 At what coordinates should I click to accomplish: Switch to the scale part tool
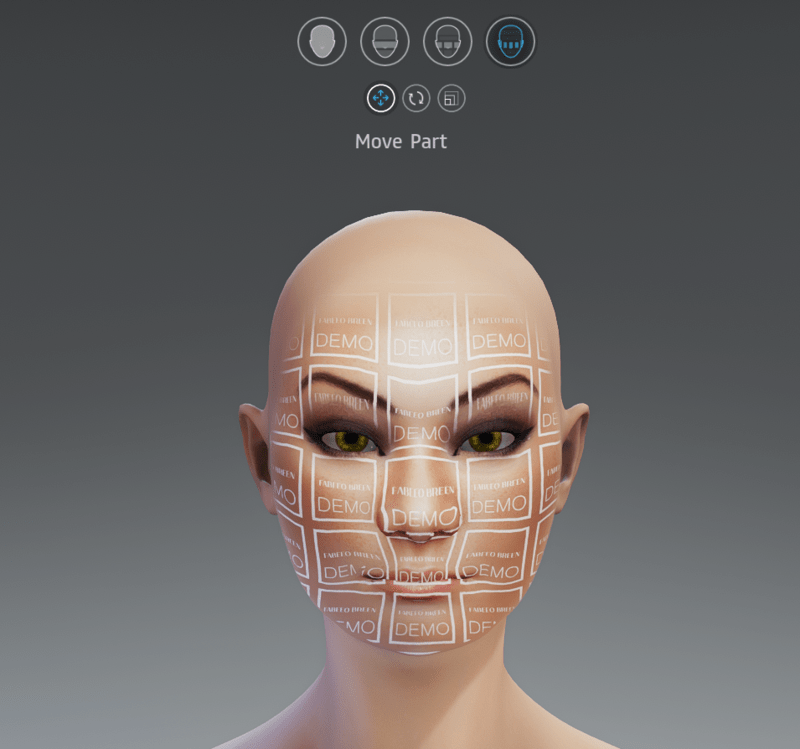451,98
